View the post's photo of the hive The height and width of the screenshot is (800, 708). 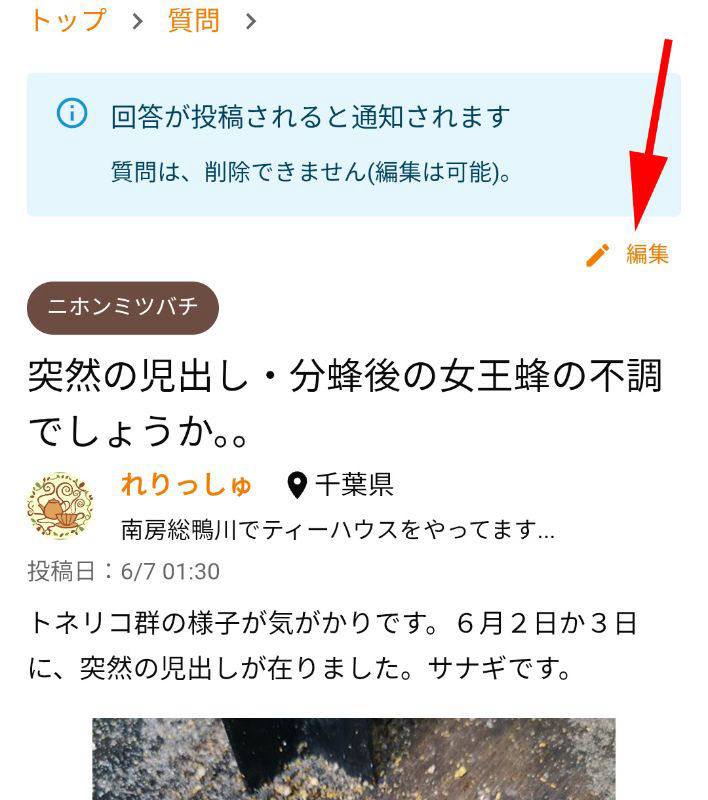354,759
